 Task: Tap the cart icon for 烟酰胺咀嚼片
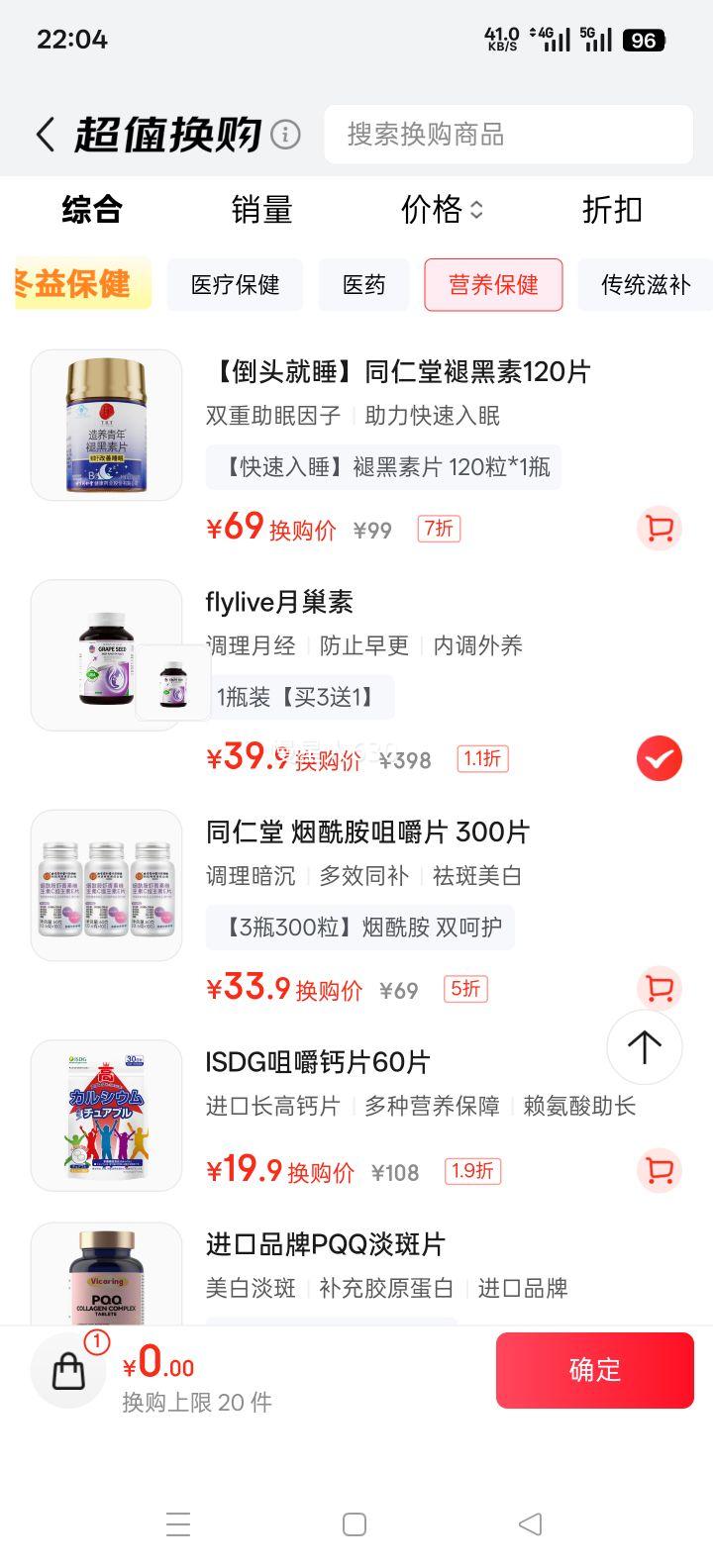pos(659,988)
